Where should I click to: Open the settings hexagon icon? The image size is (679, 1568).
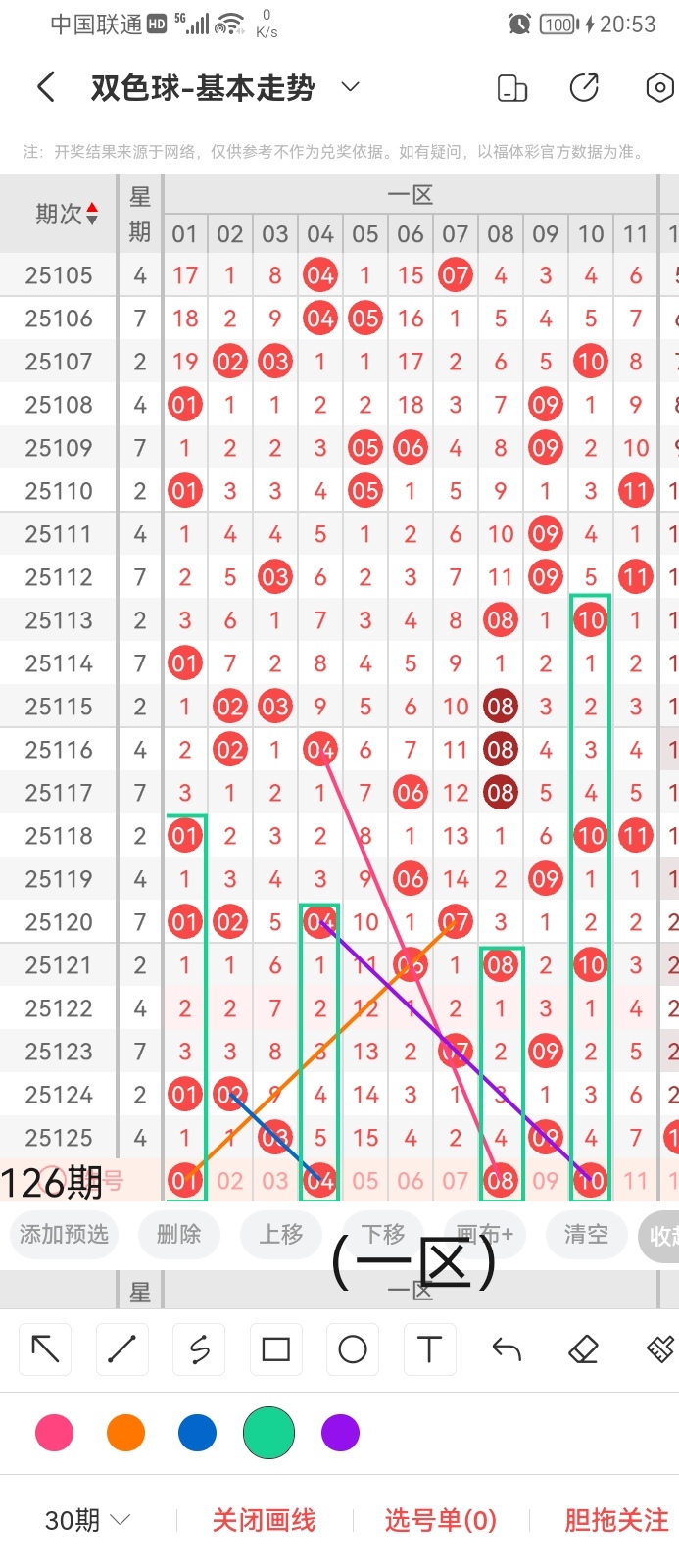(x=659, y=87)
